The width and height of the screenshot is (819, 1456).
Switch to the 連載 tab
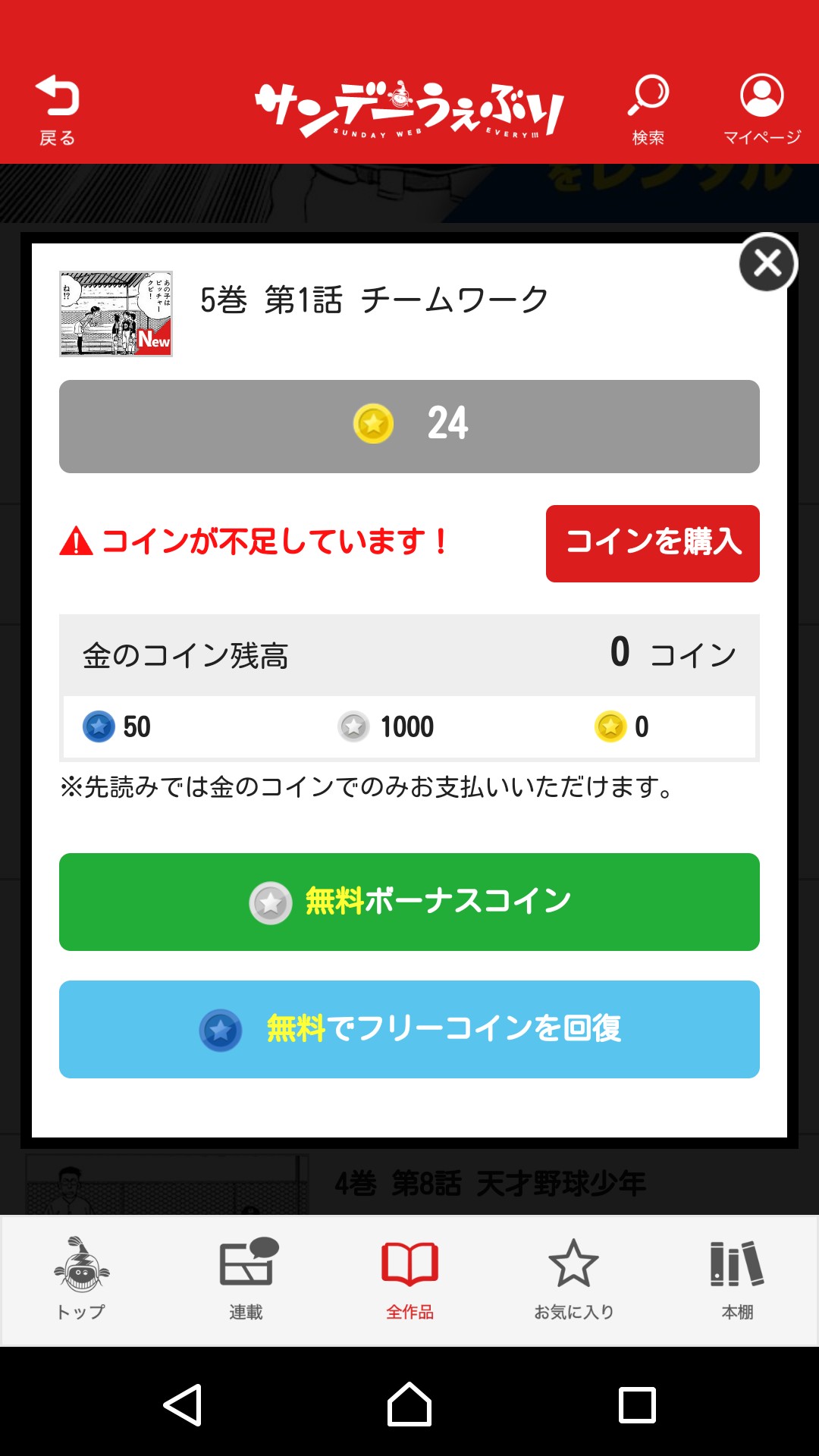(x=246, y=1279)
